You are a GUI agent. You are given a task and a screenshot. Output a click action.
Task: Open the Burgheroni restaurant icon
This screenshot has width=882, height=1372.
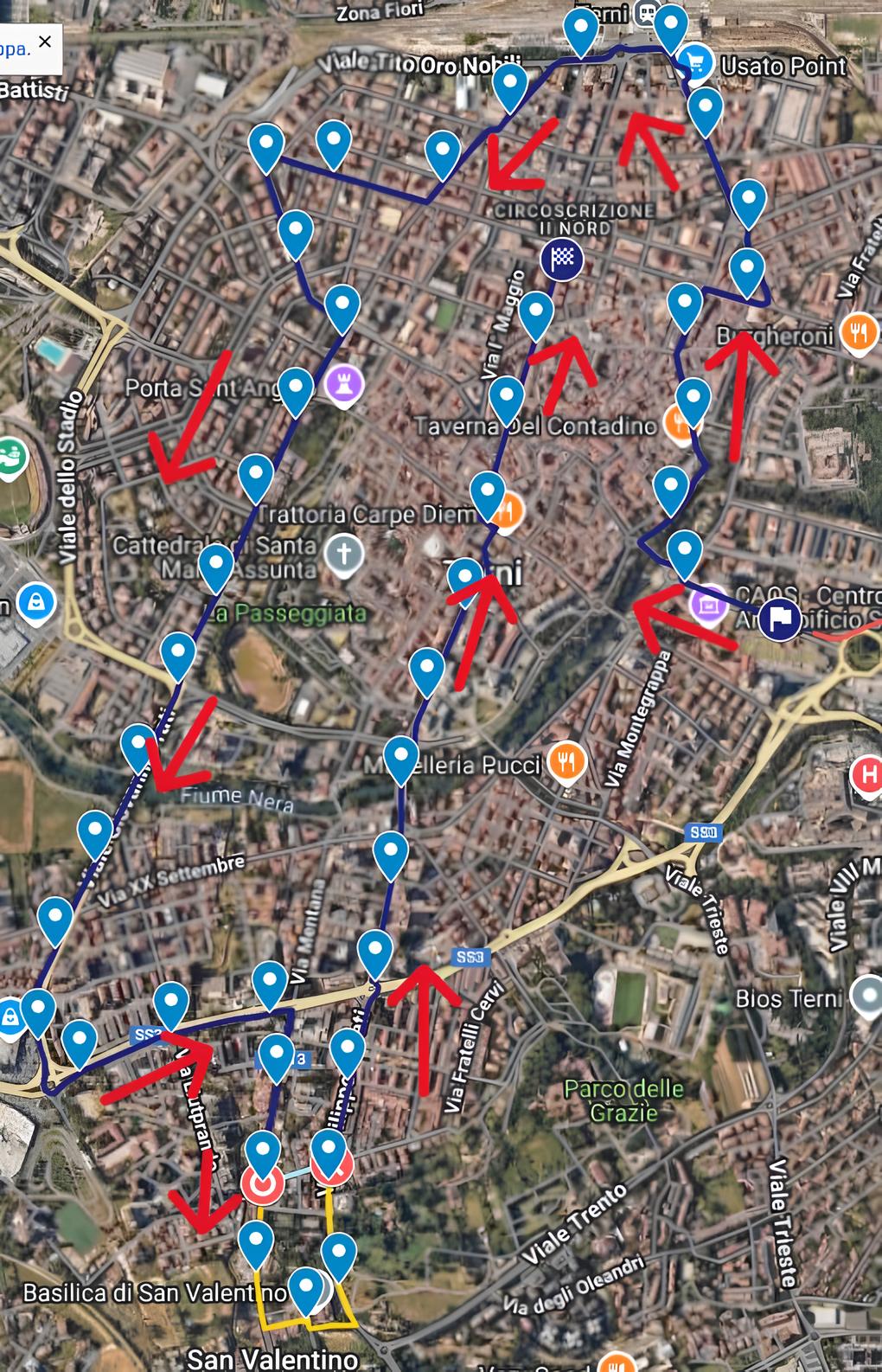click(856, 330)
